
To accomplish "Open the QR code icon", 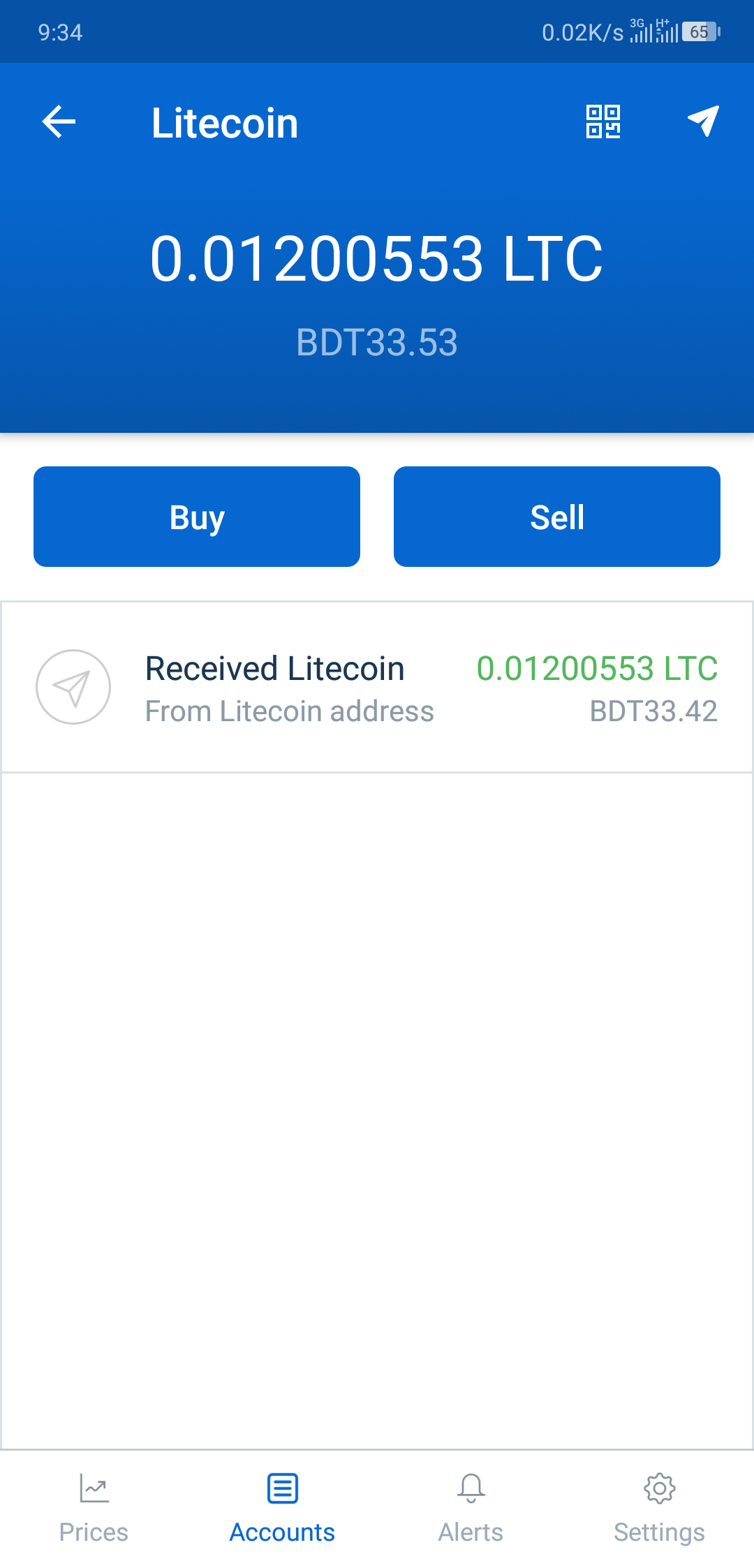I will coord(603,122).
